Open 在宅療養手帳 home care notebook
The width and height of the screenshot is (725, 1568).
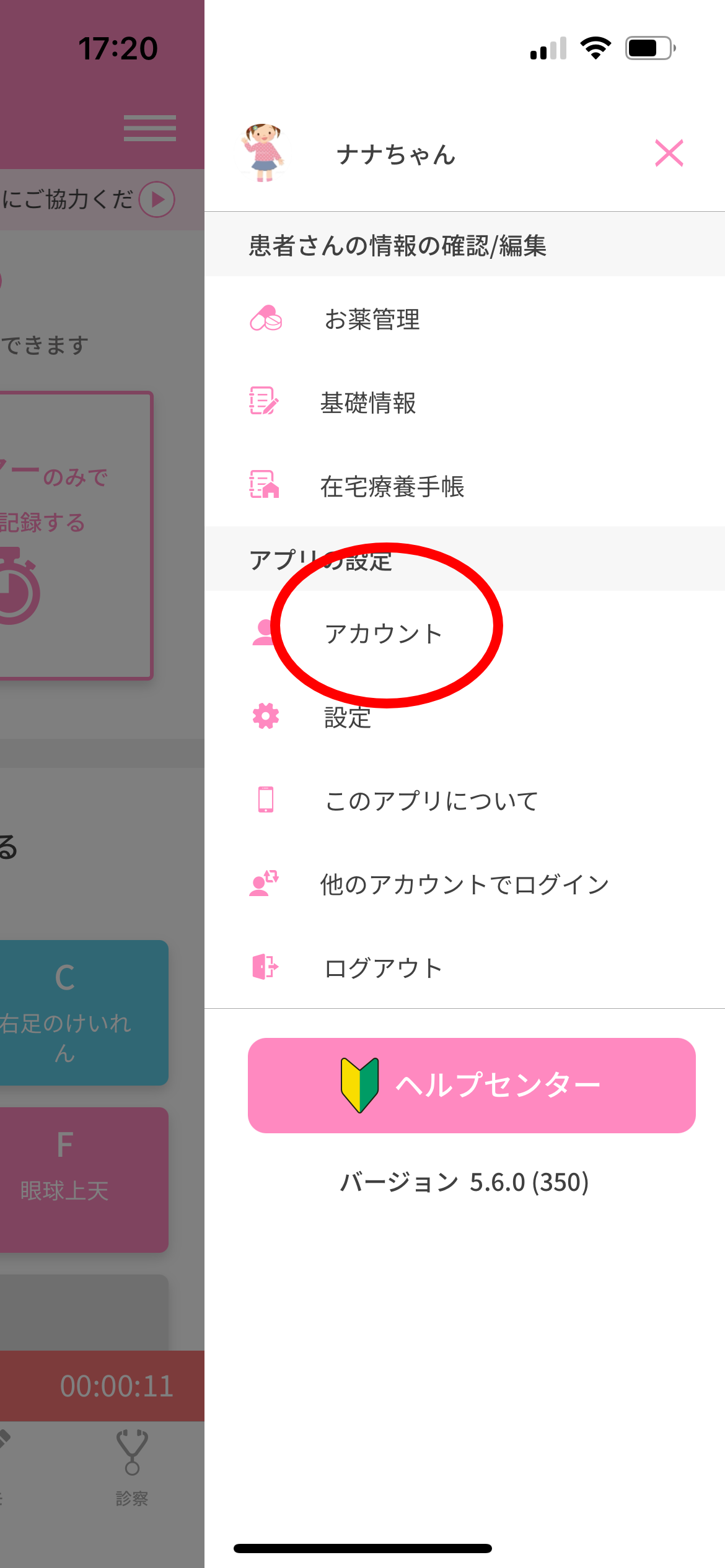[392, 487]
